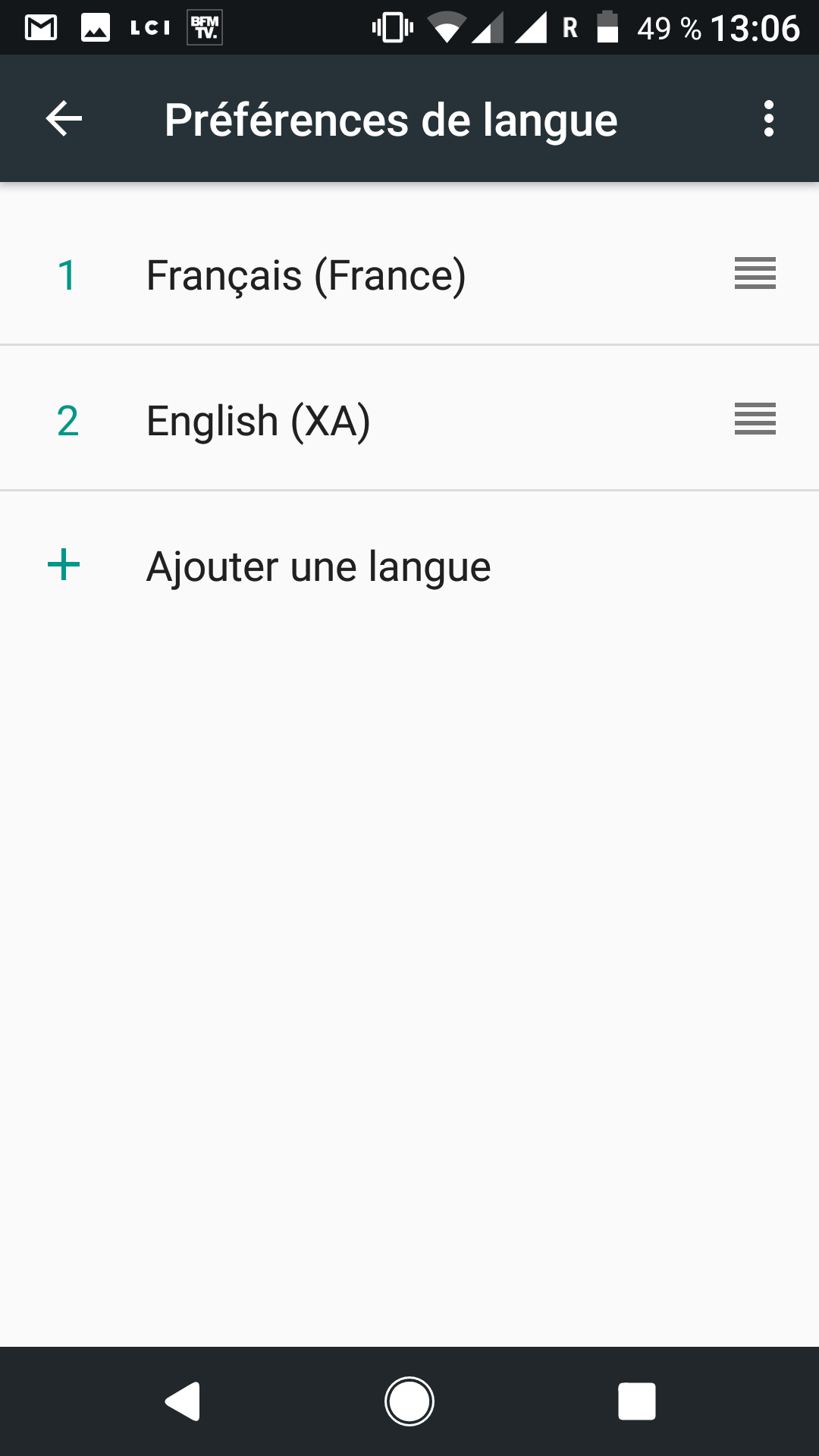Select the English (XA) language row

(259, 421)
